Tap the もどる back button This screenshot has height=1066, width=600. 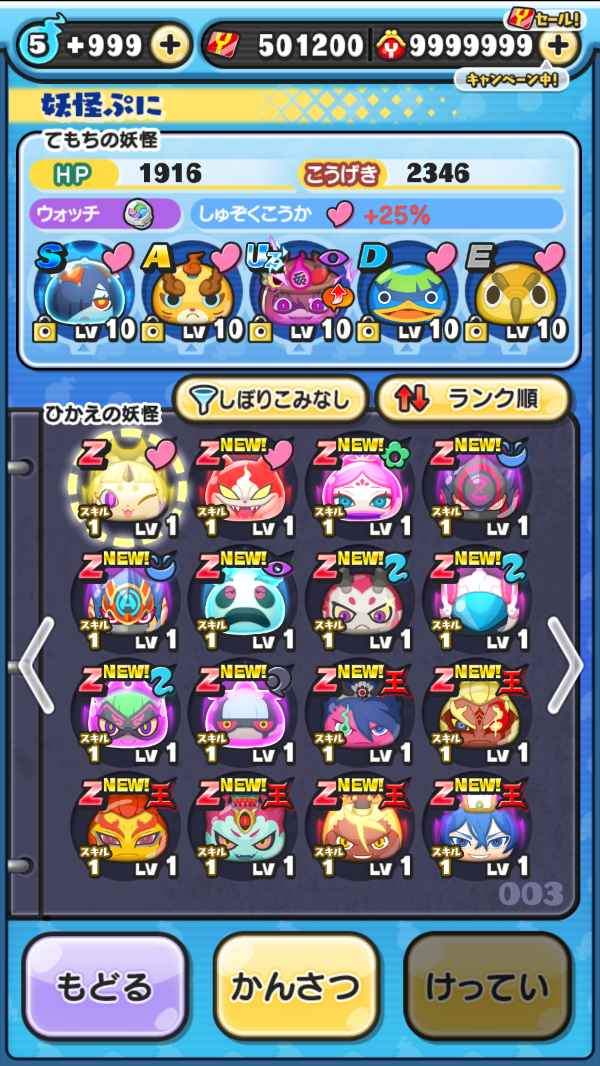[105, 986]
